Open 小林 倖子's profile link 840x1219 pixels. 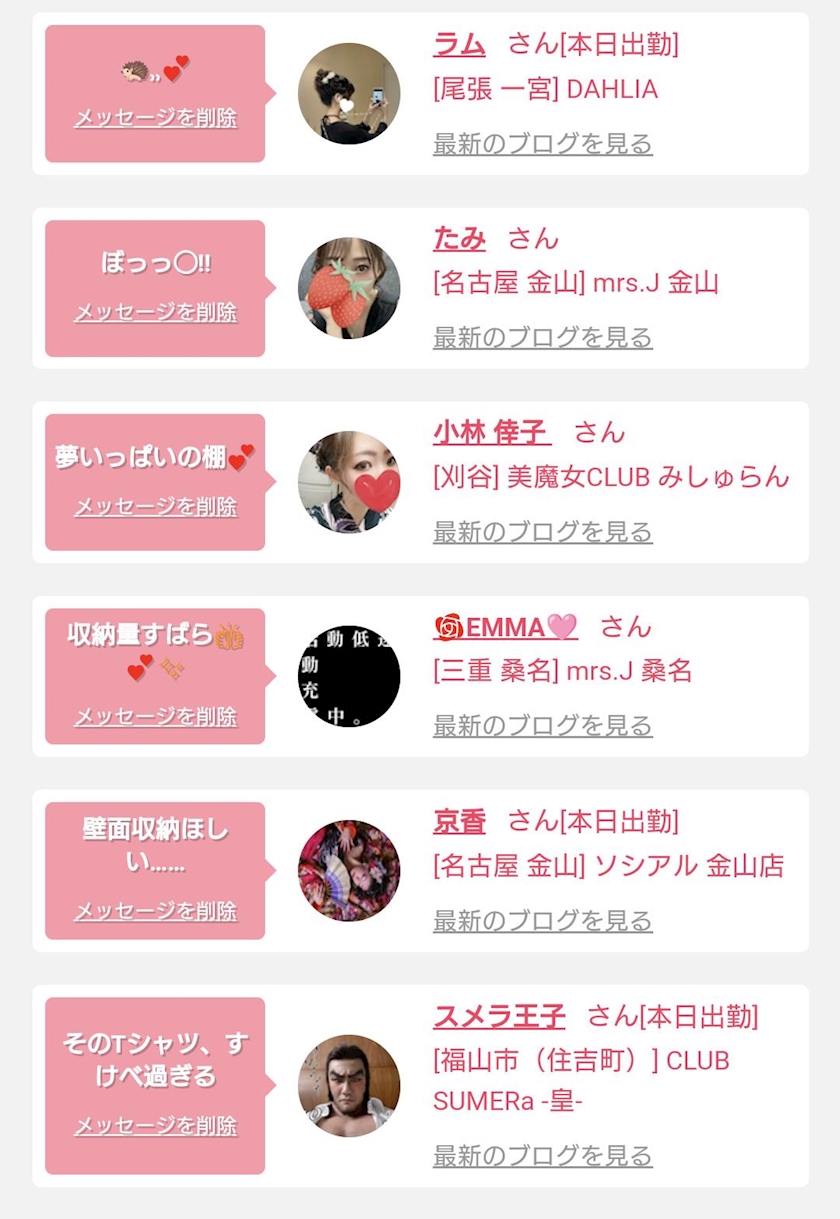(x=492, y=432)
